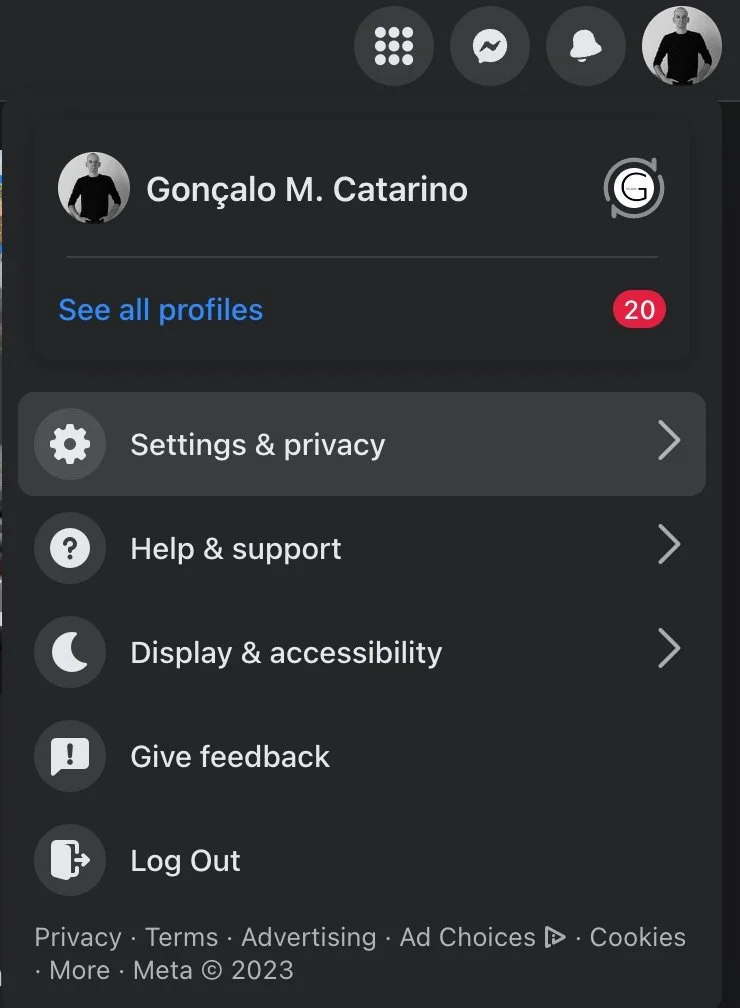See all profiles
This screenshot has height=1008, width=740.
pos(160,310)
